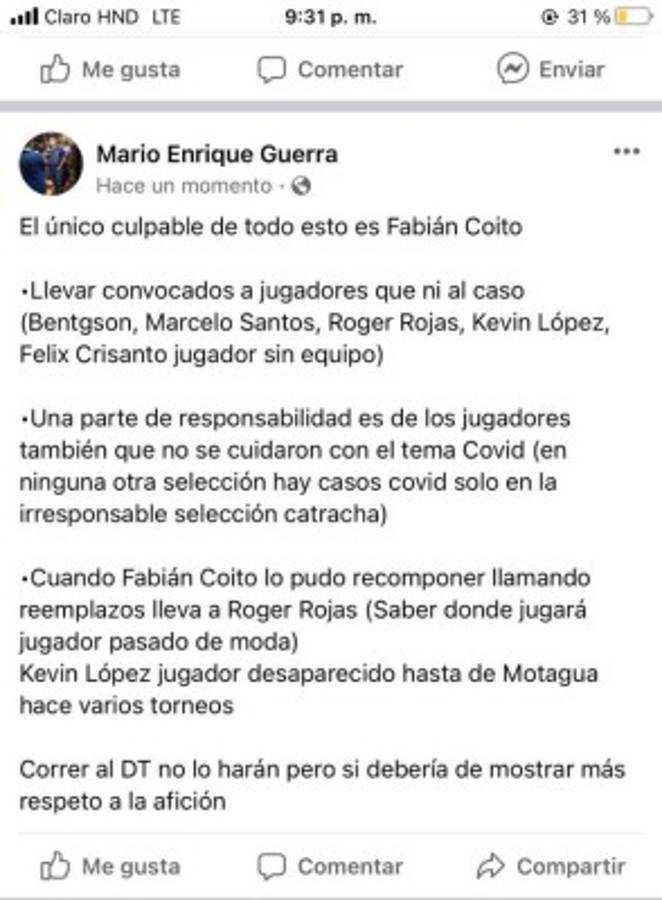Comment on Mario Enrique Guerra's post
Viewport: 662px width, 900px height.
click(330, 866)
